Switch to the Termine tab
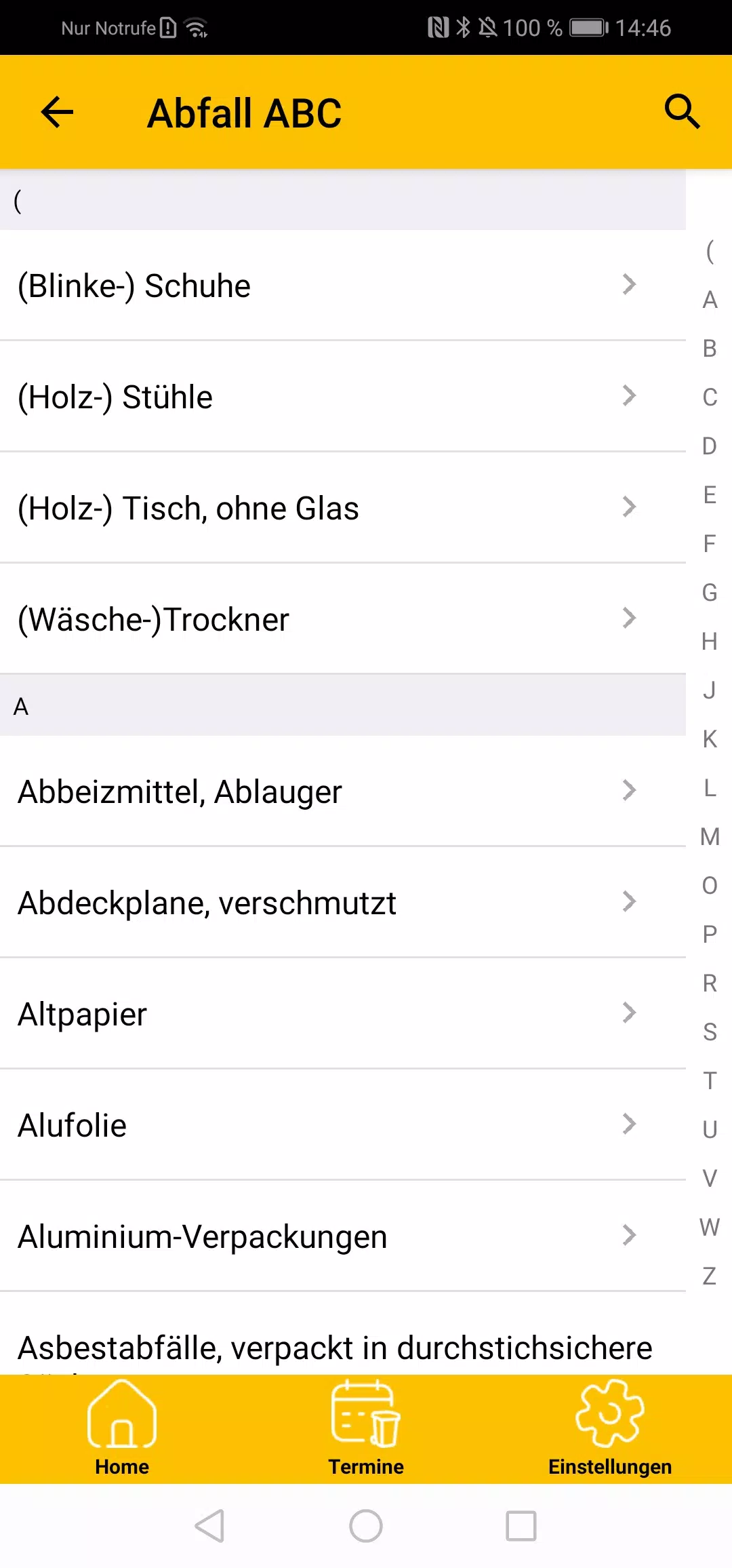 [x=366, y=1429]
